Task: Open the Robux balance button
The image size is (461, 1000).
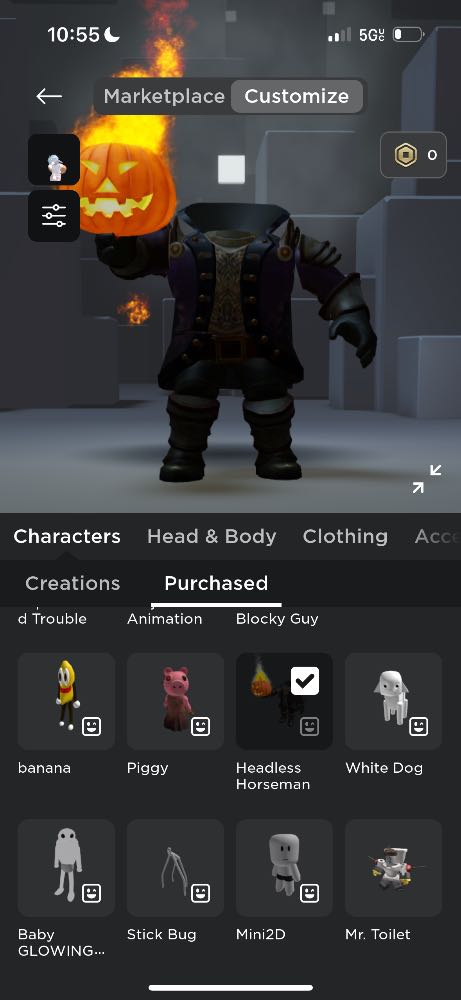Action: pos(413,155)
